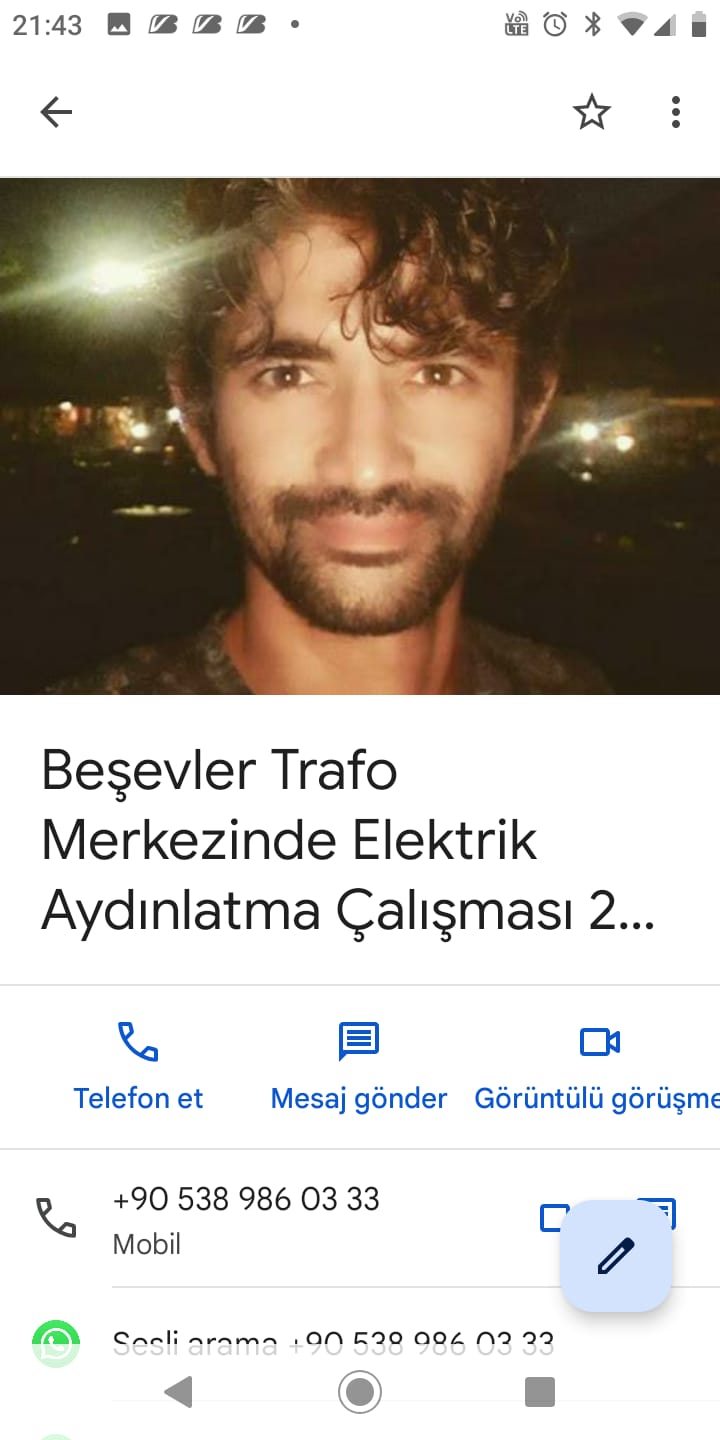
Task: Tap Telefon et to call the contact
Action: [x=138, y=1066]
